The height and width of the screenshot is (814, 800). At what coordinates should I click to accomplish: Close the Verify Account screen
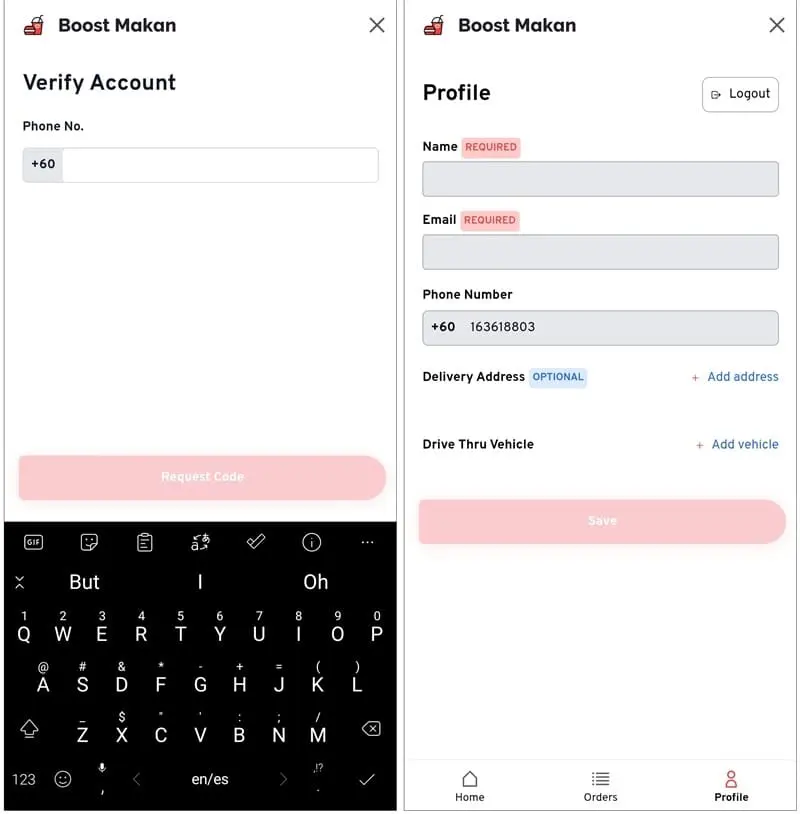tap(377, 25)
